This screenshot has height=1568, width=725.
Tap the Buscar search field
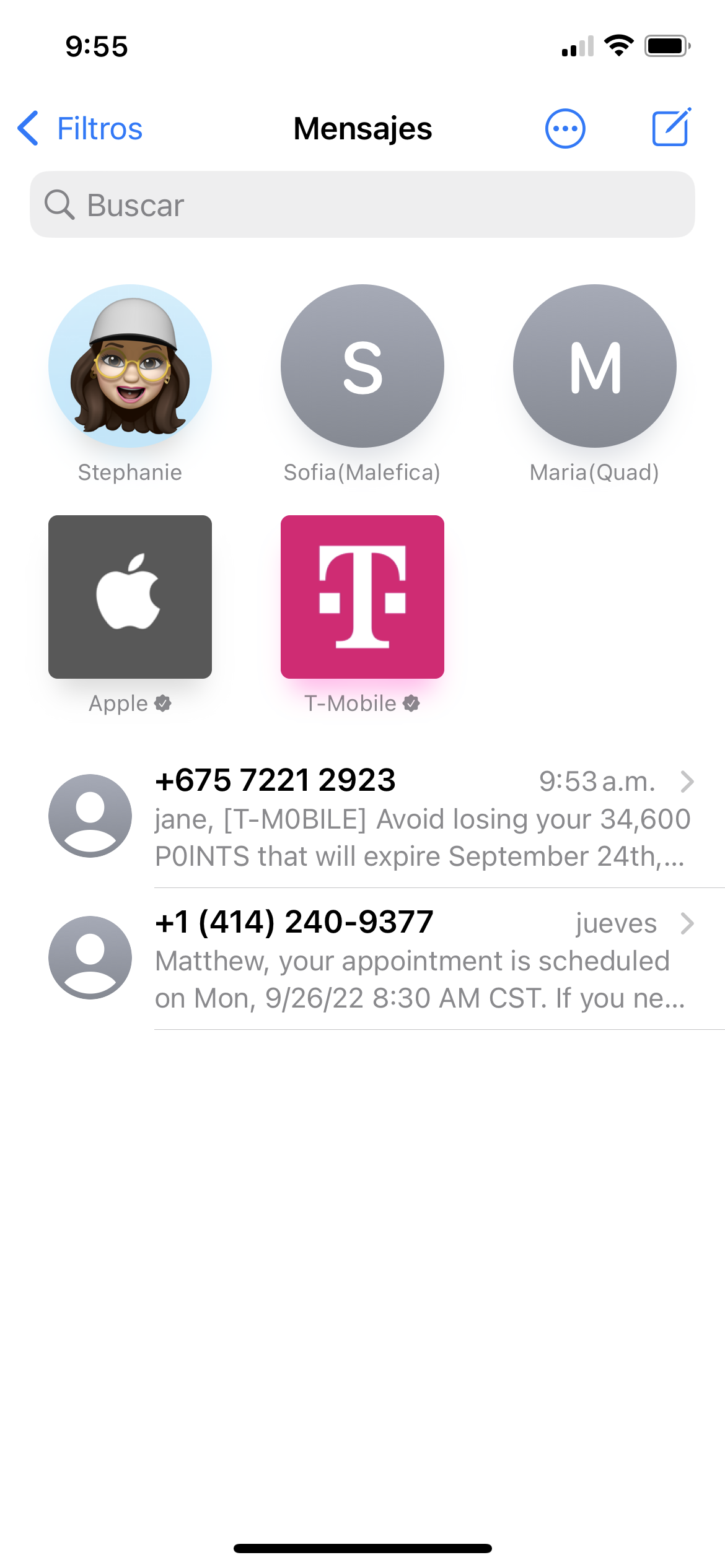(362, 205)
